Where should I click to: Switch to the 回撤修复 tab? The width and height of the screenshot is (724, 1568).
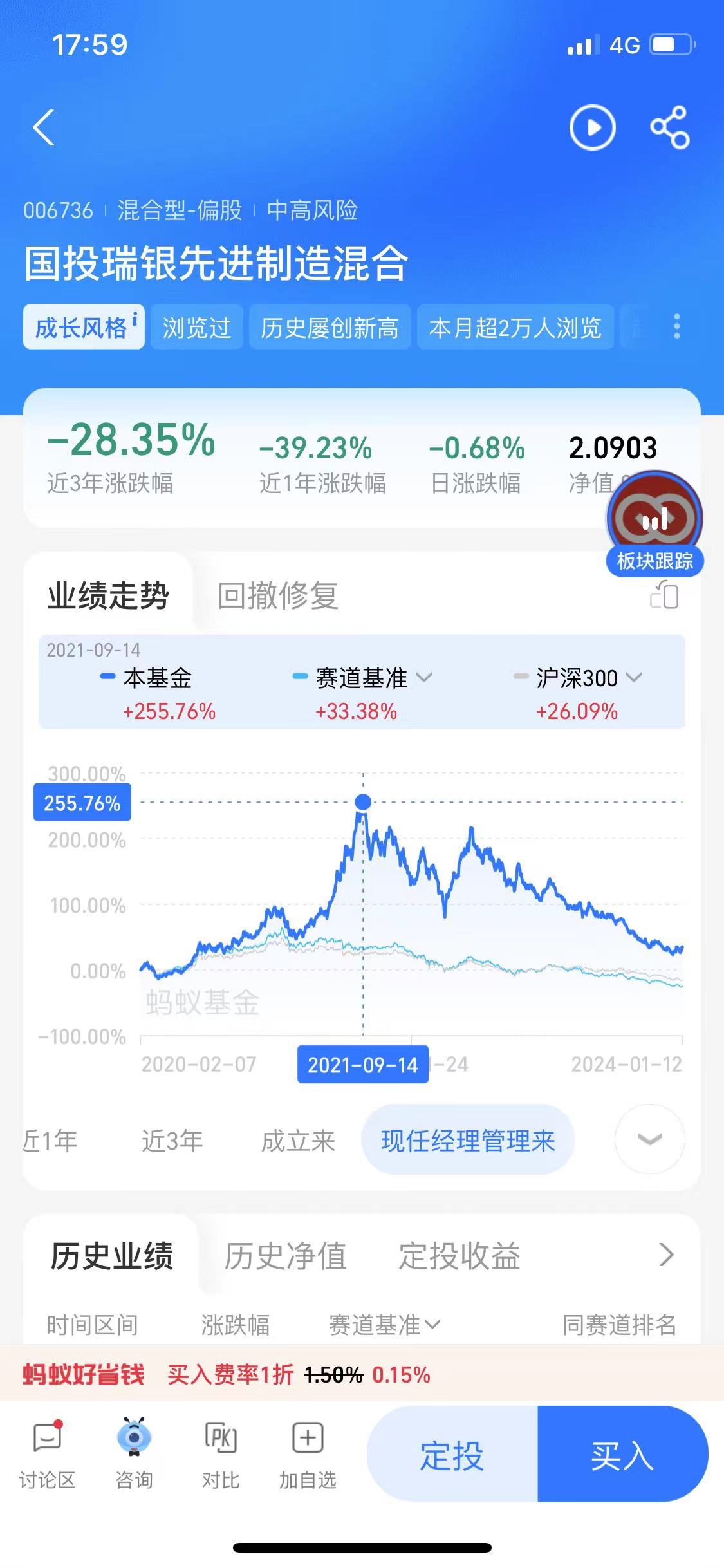tap(277, 595)
